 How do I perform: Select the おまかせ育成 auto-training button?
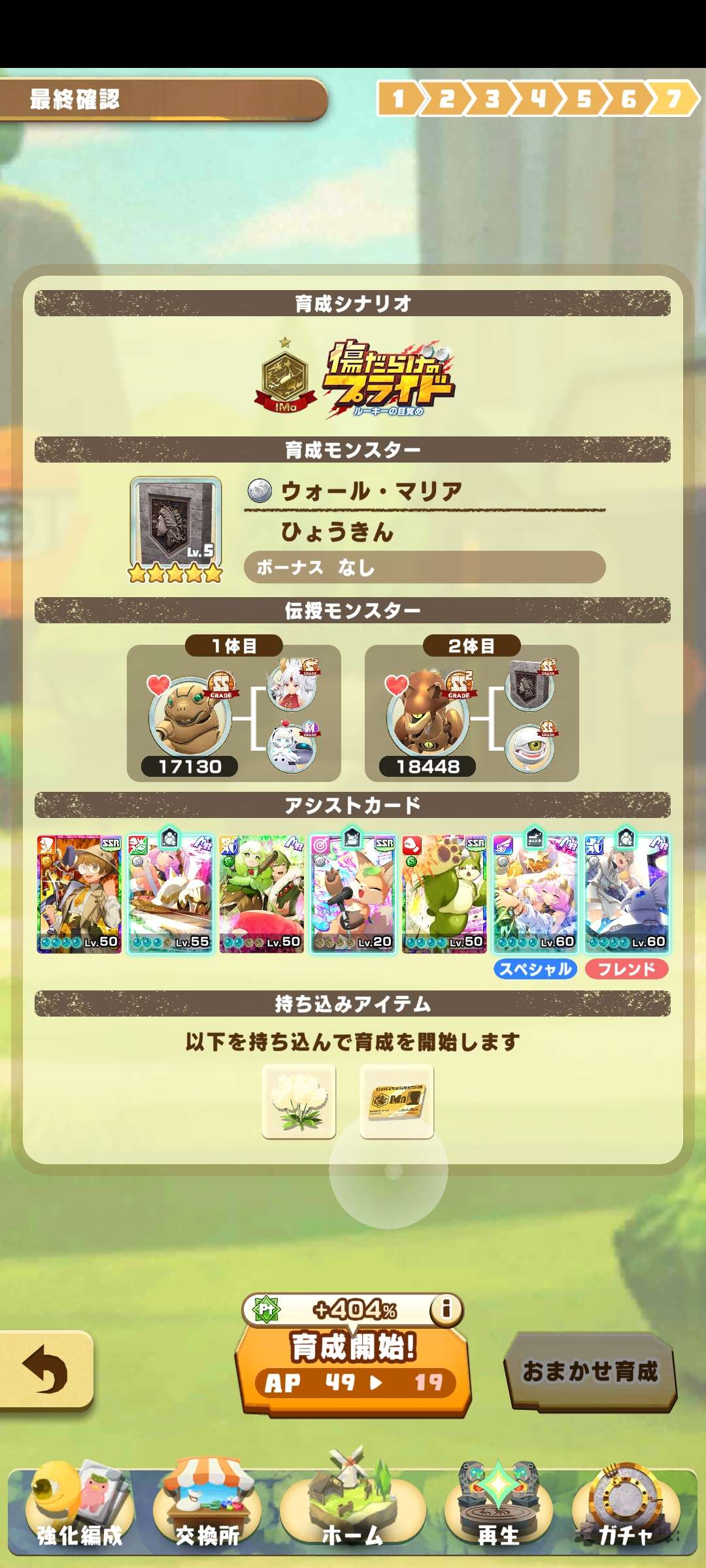pyautogui.click(x=590, y=1371)
